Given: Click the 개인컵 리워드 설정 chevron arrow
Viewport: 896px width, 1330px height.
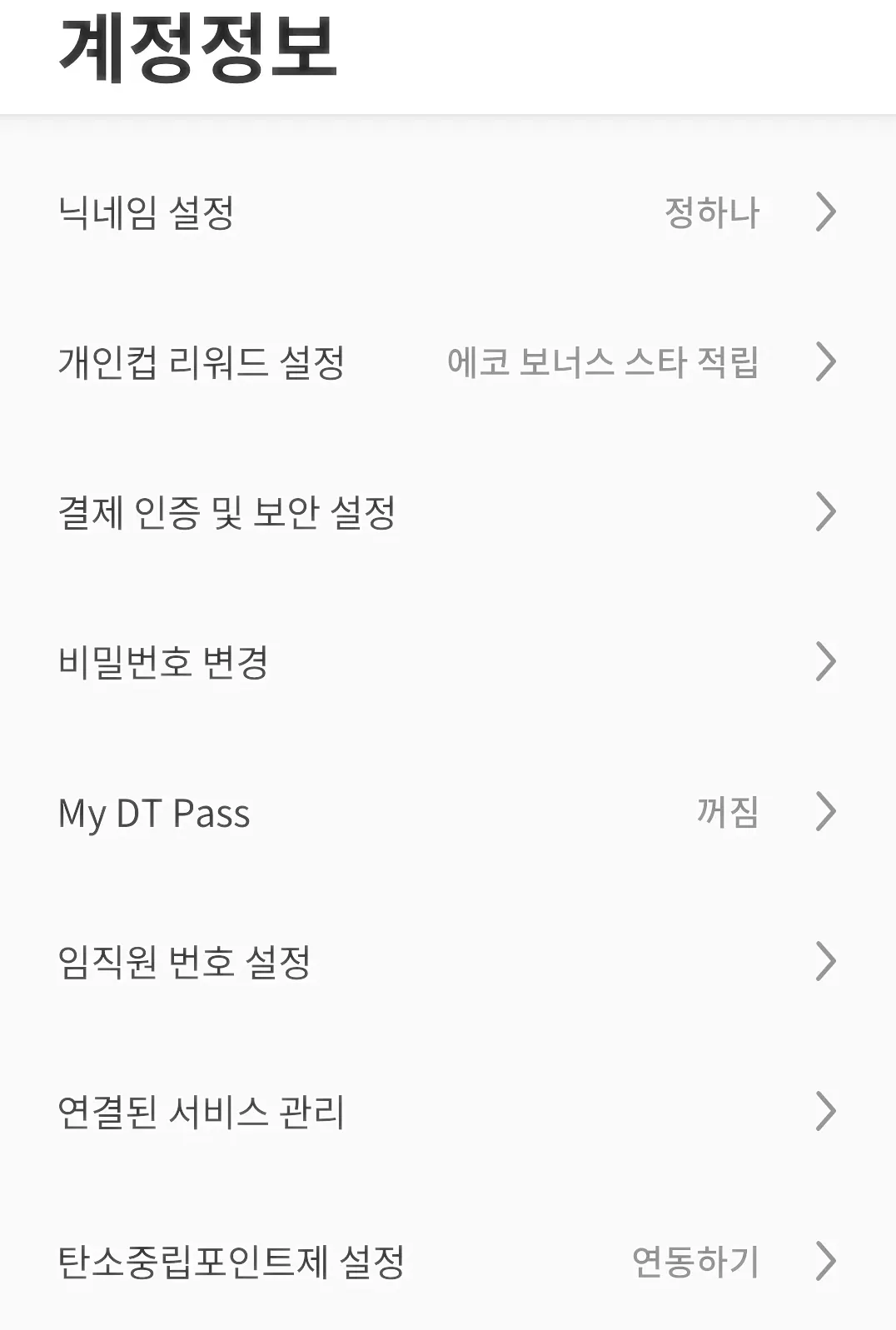Looking at the screenshot, I should tap(826, 361).
